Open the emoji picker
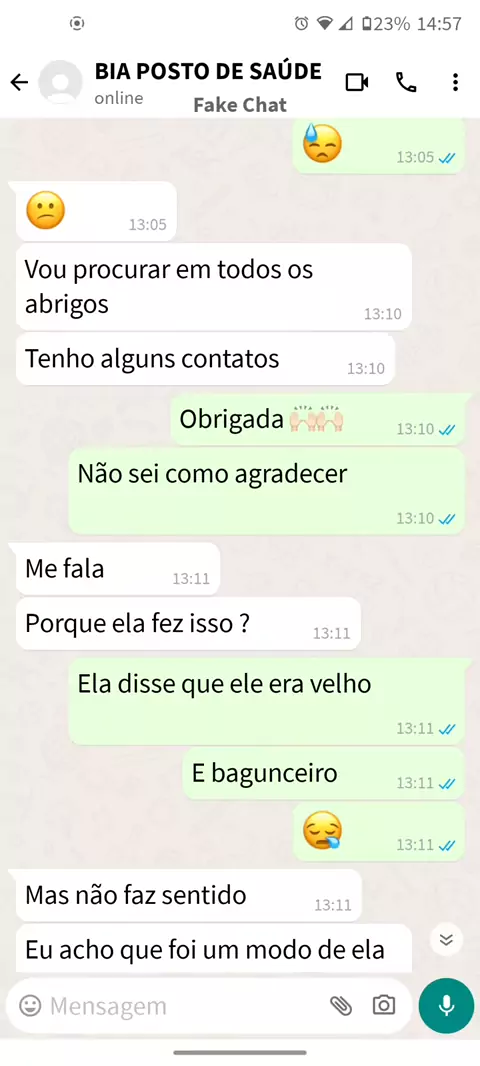 coord(30,1005)
